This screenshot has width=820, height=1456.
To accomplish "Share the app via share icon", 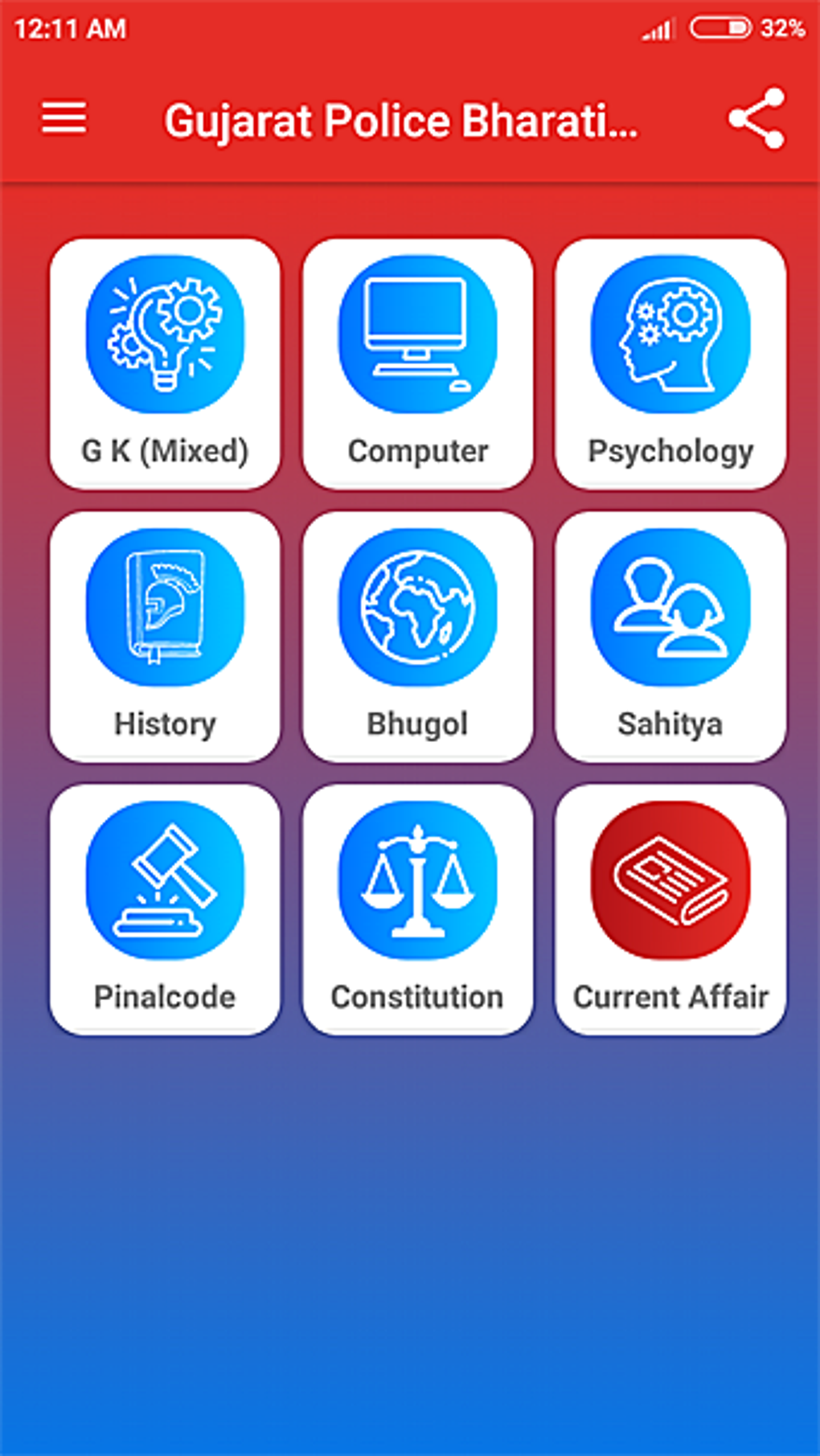I will click(x=756, y=119).
